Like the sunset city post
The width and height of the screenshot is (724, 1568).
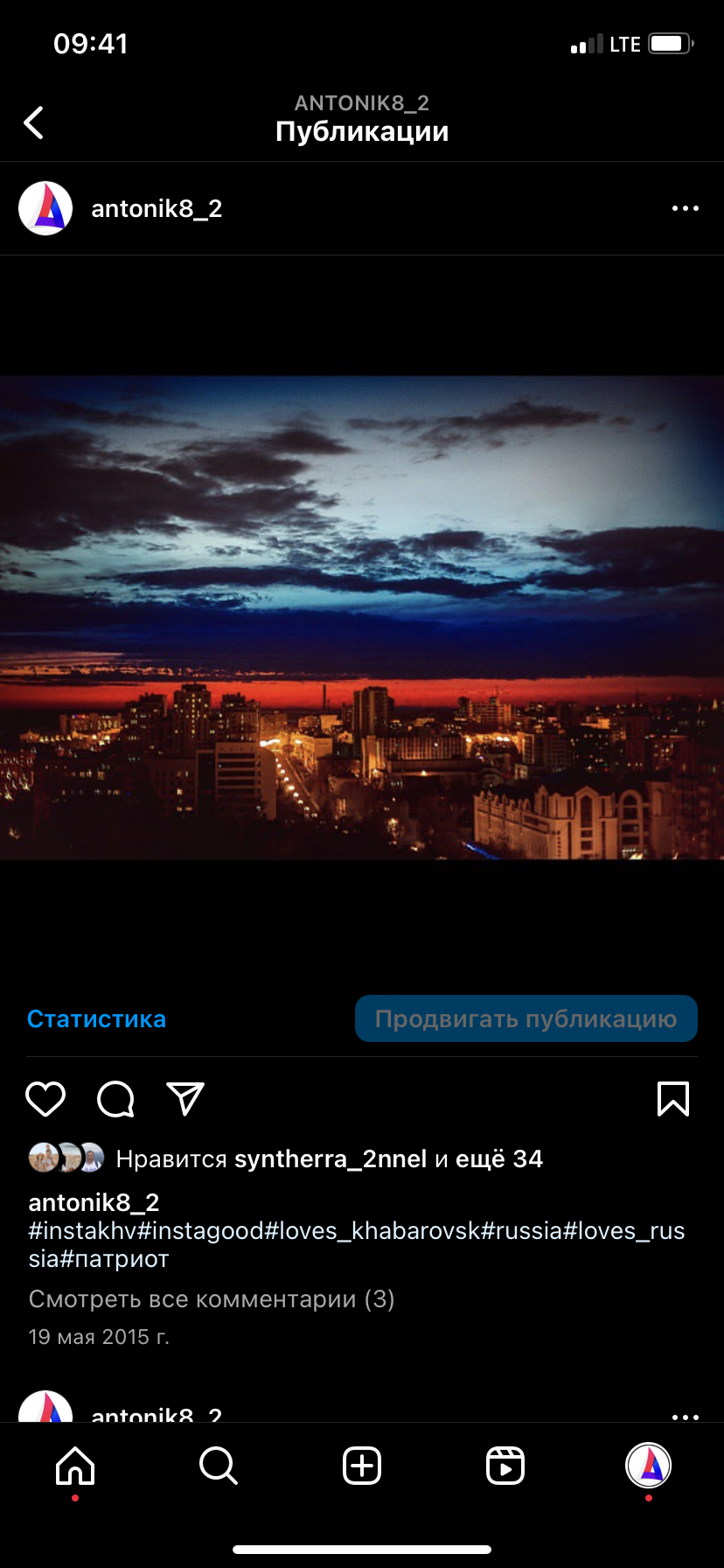coord(45,1099)
